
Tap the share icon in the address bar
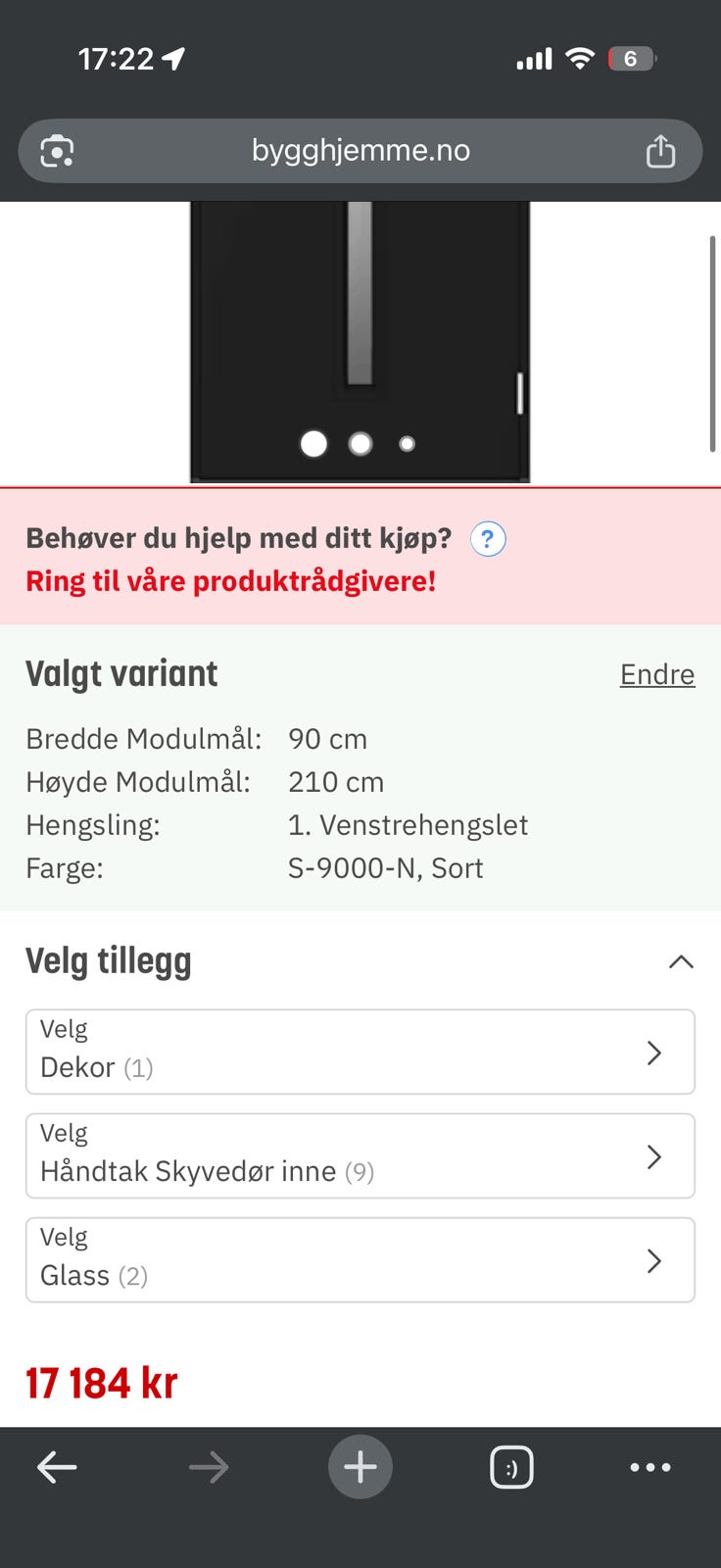click(x=661, y=151)
